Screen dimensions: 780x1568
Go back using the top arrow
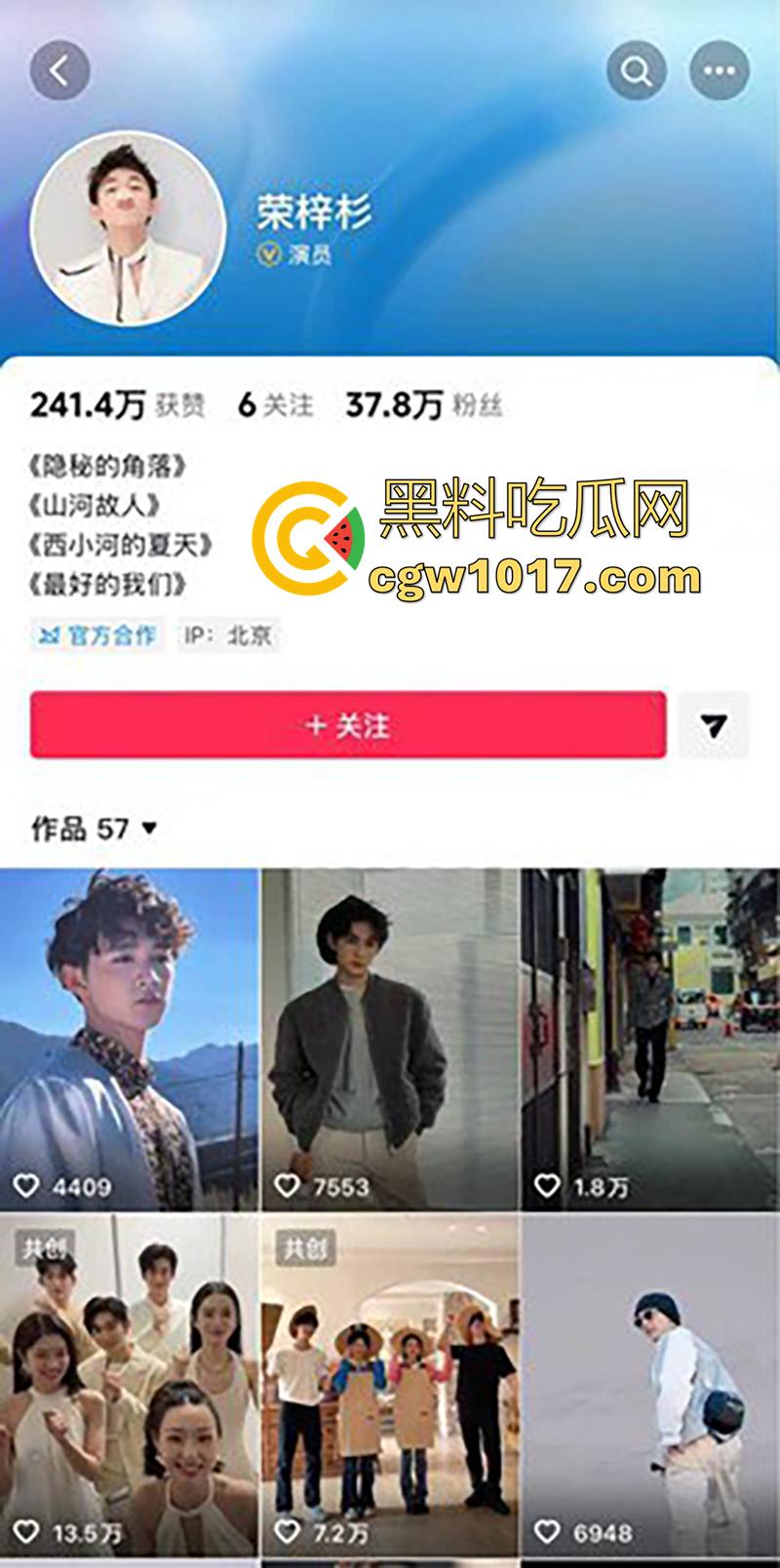pos(59,70)
